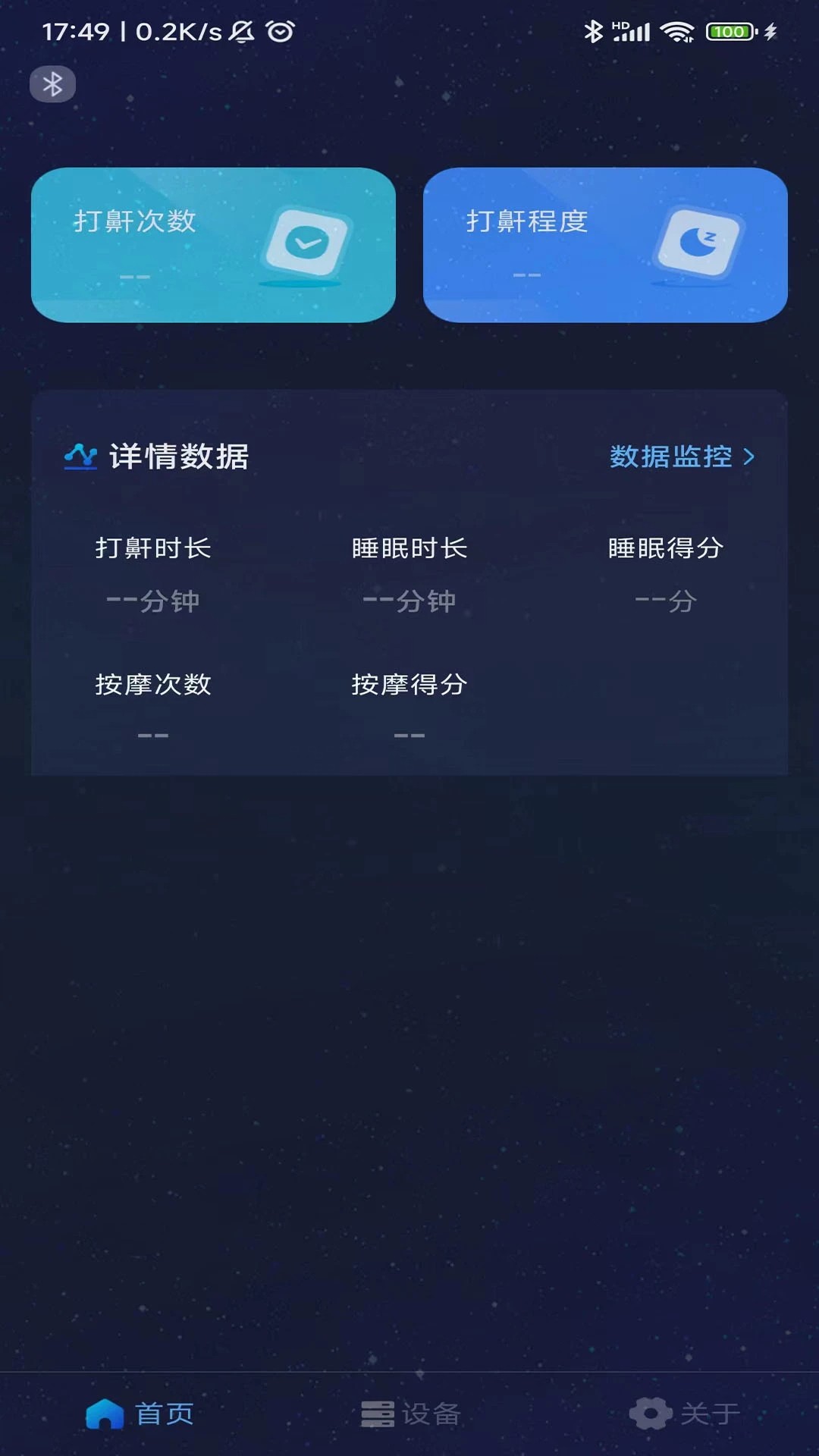Open the 打鼾程度 card
819x1456 pixels.
coord(604,245)
